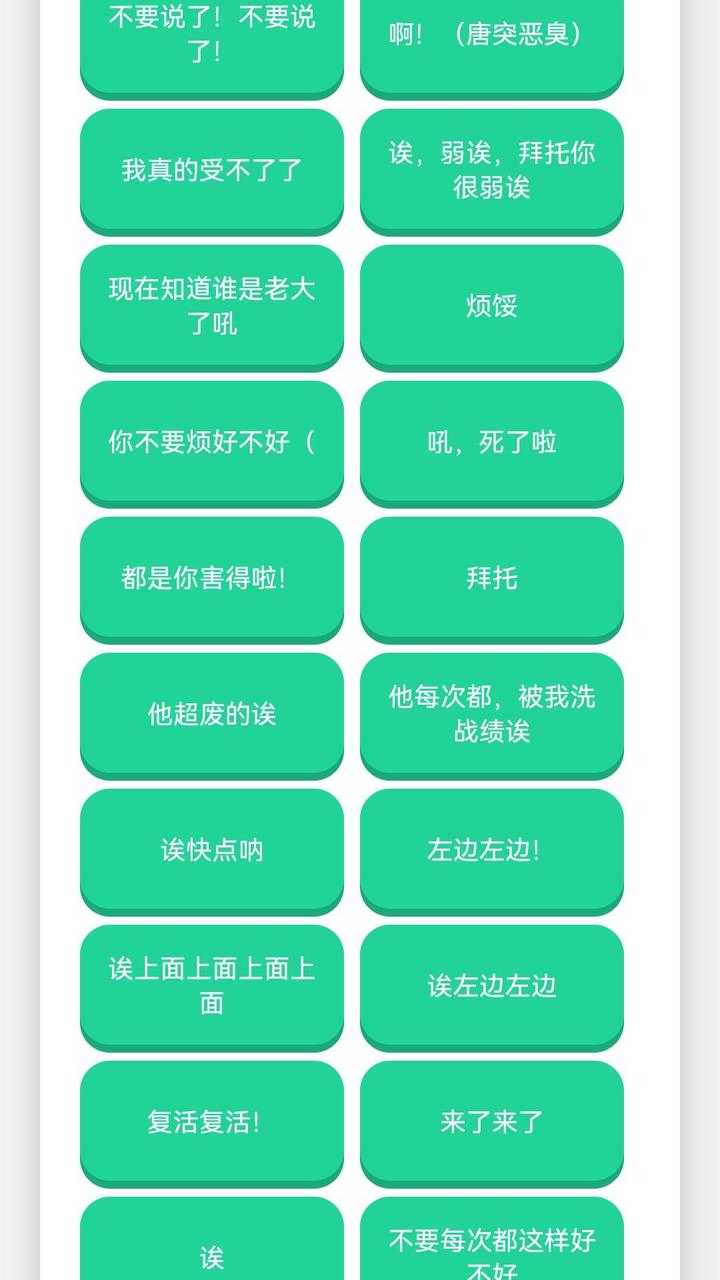
Task: Choose the 诶上面上面上面上面 button
Action: (212, 986)
